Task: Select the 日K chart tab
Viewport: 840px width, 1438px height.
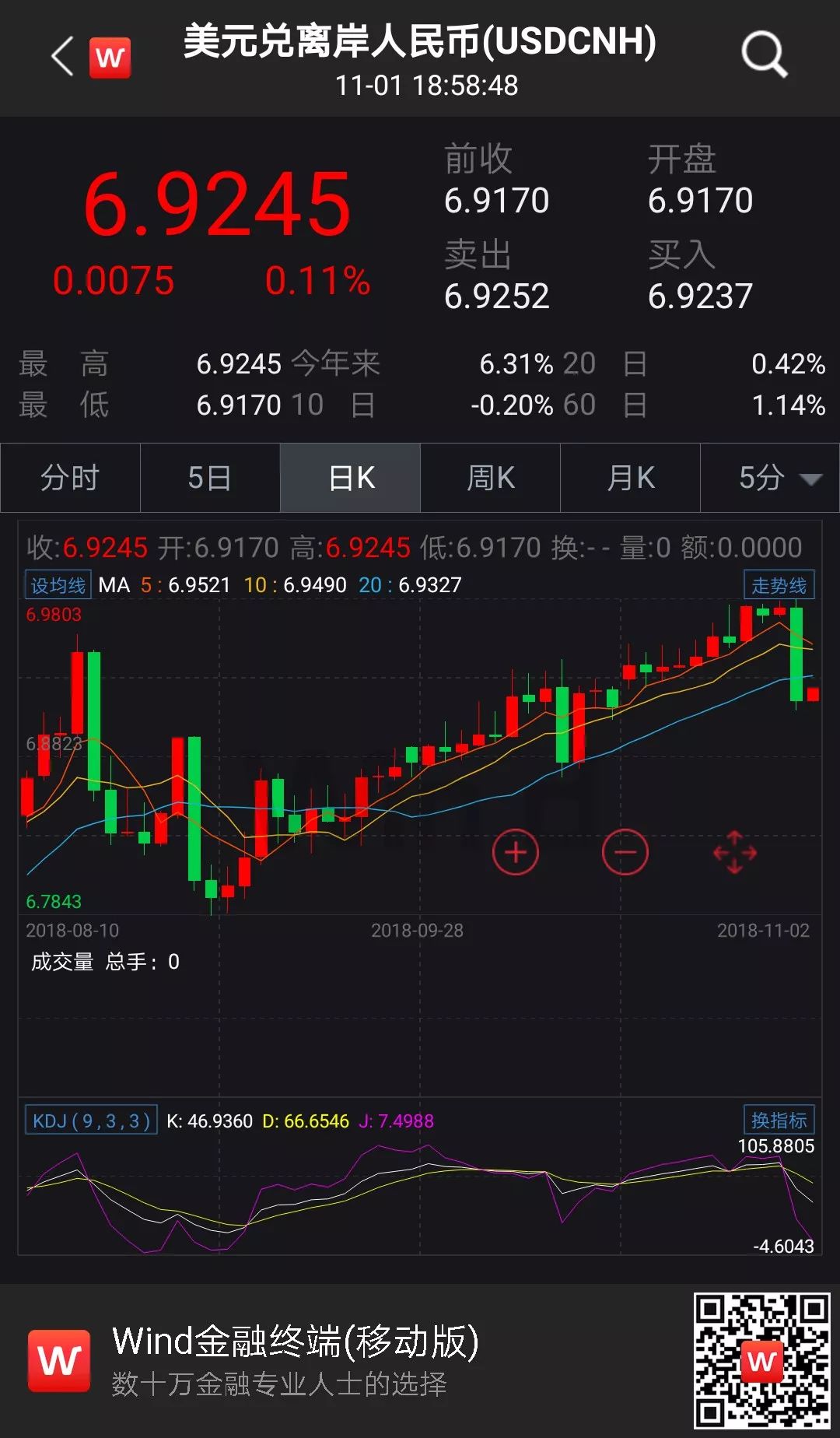Action: pyautogui.click(x=351, y=478)
